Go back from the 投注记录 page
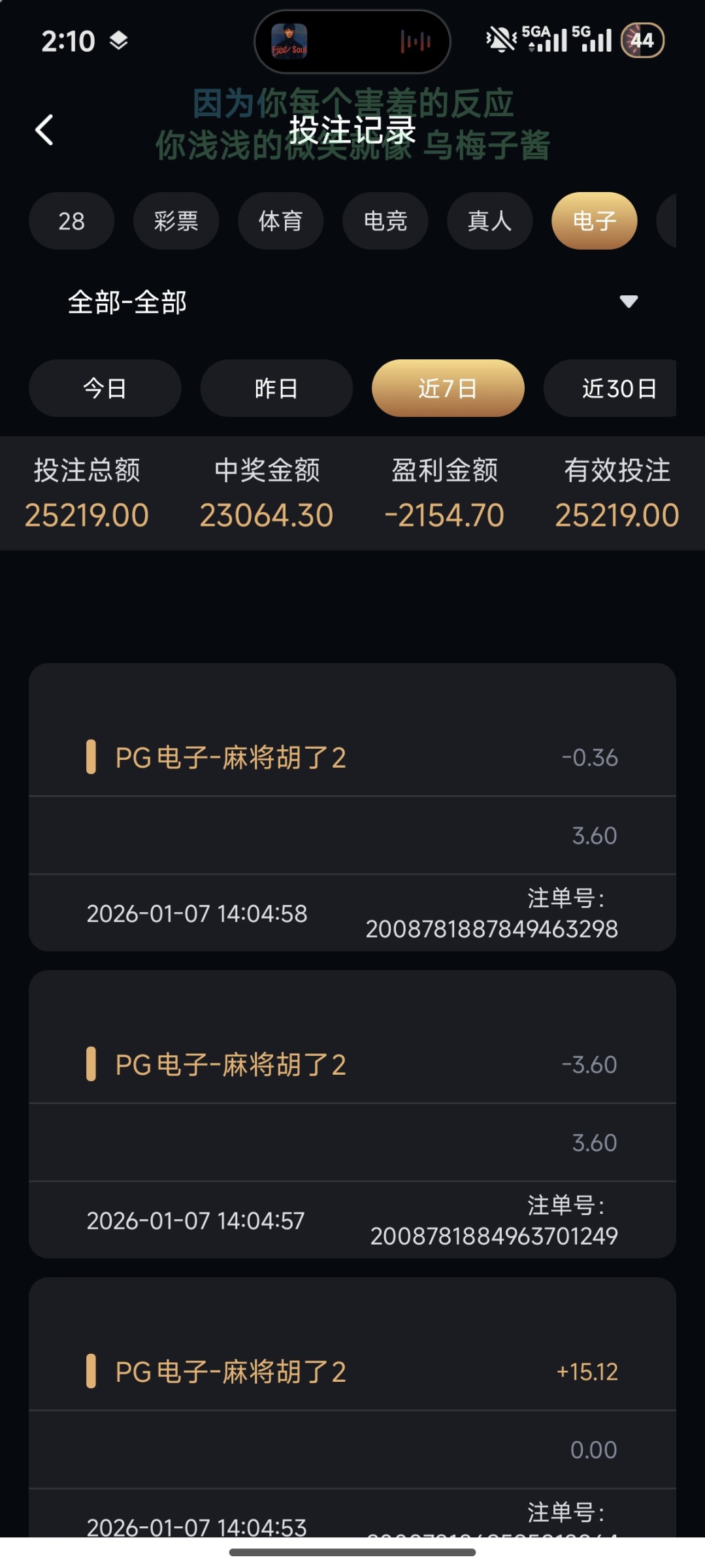The height and width of the screenshot is (1568, 705). coord(44,130)
